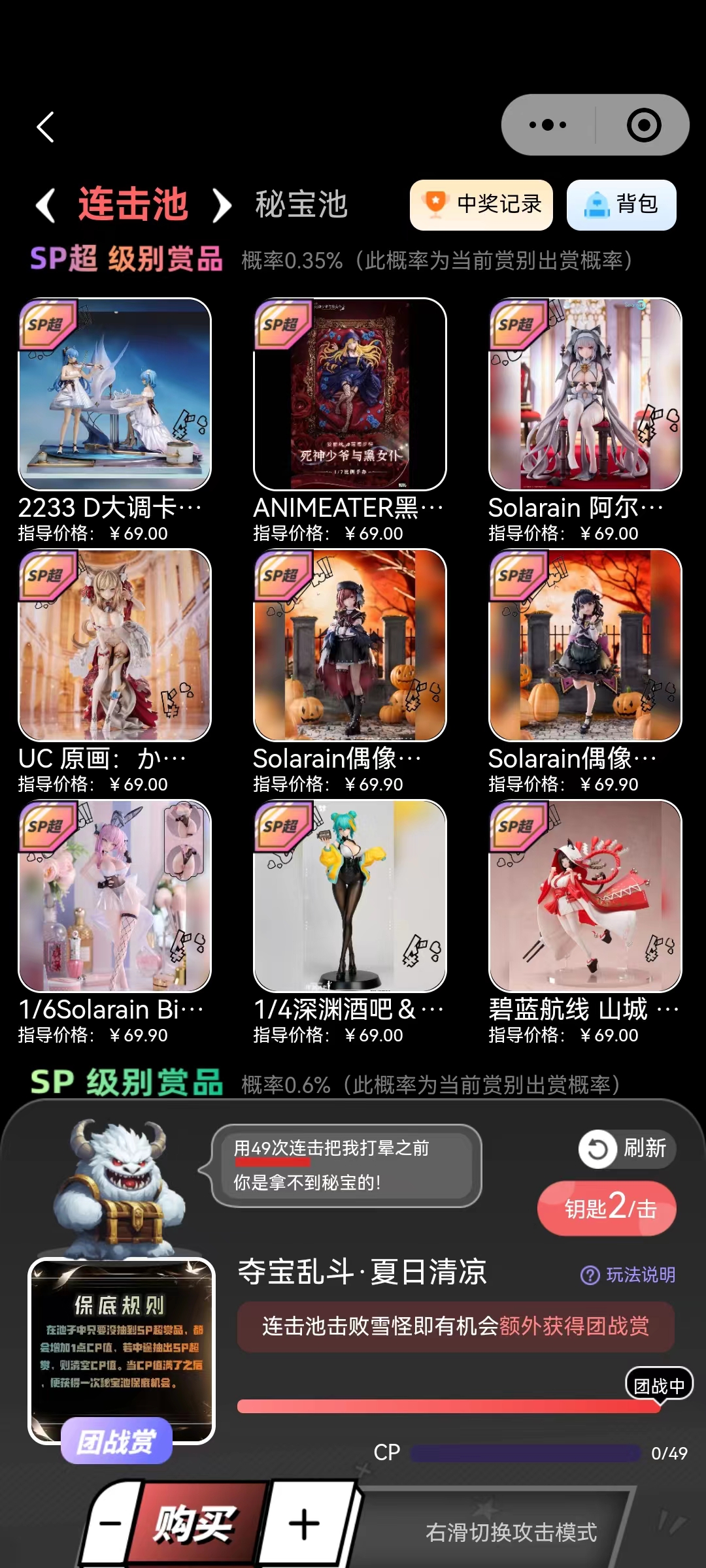View the 2233 D大调卡 prize item
The height and width of the screenshot is (1568, 706).
[115, 394]
